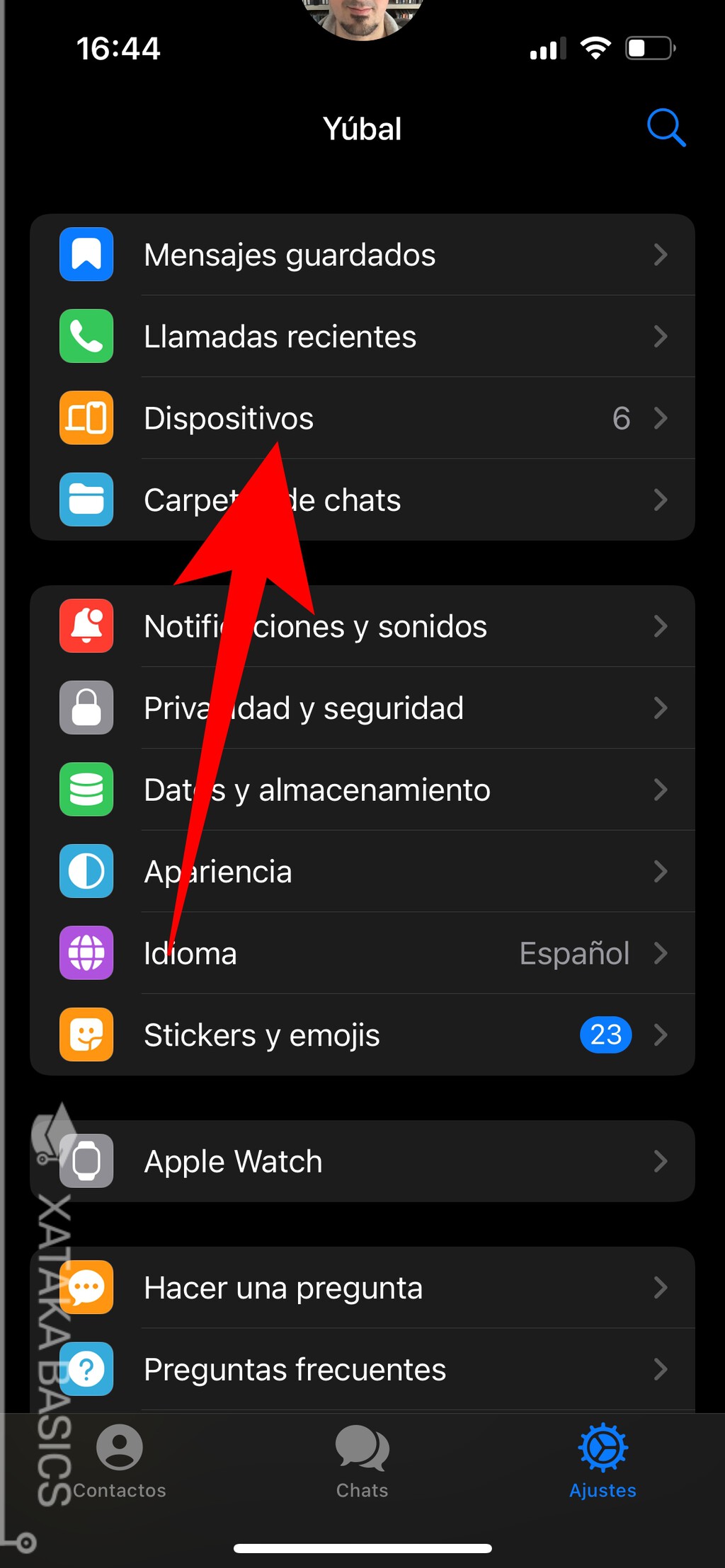Tap the 23 badge next to Stickers y emojis
This screenshot has height=1568, width=725.
tap(605, 1034)
